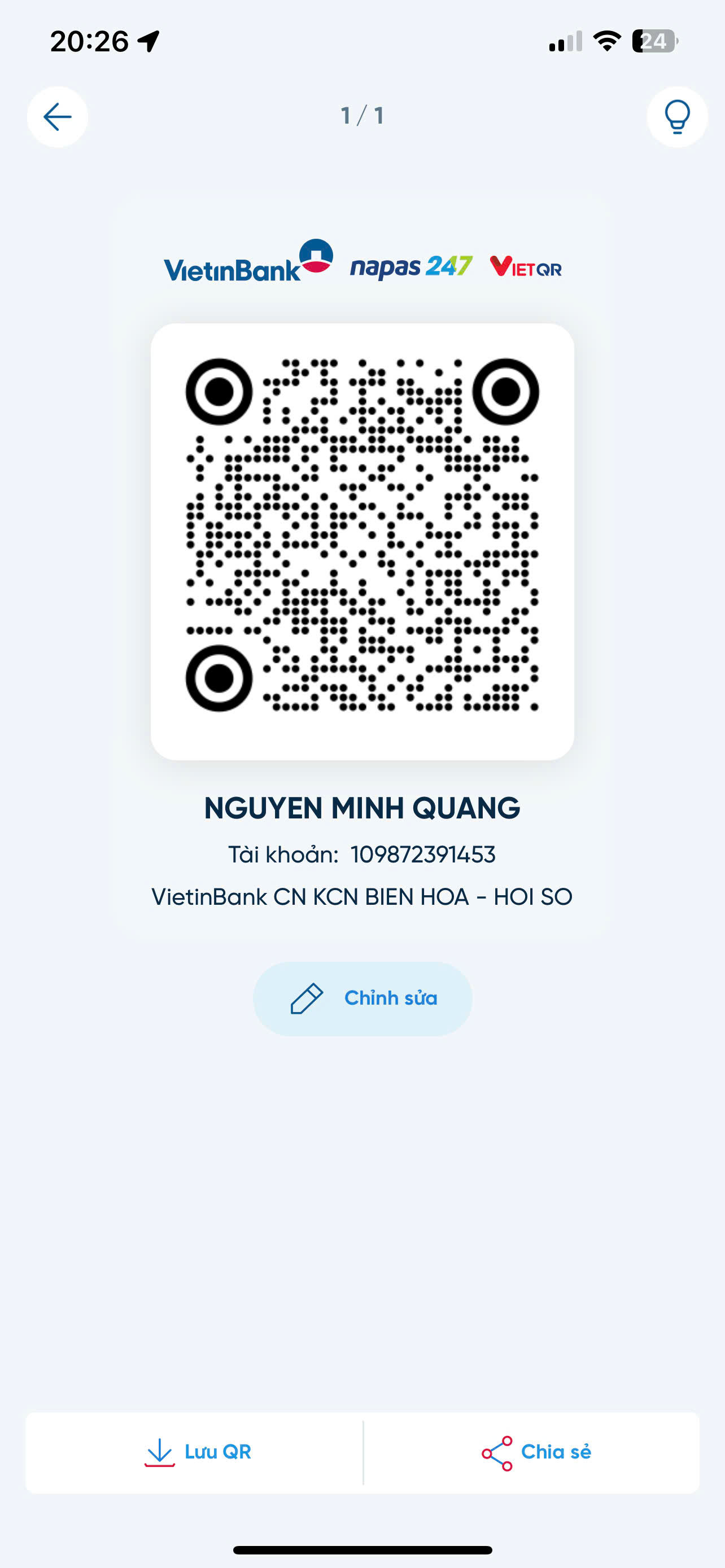725x1568 pixels.
Task: Open the lightbulb tips icon
Action: (x=677, y=116)
